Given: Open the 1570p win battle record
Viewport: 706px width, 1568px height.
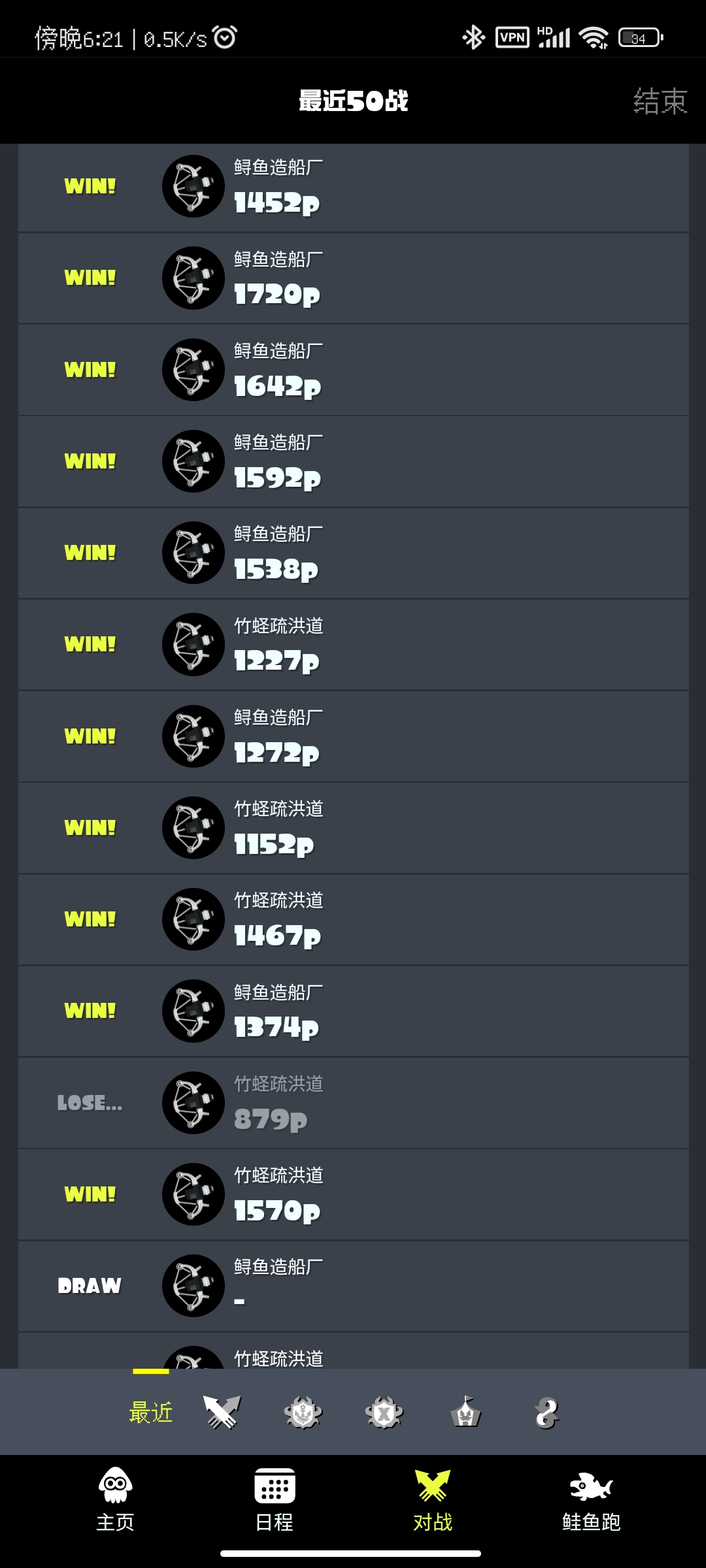Looking at the screenshot, I should pos(353,1194).
